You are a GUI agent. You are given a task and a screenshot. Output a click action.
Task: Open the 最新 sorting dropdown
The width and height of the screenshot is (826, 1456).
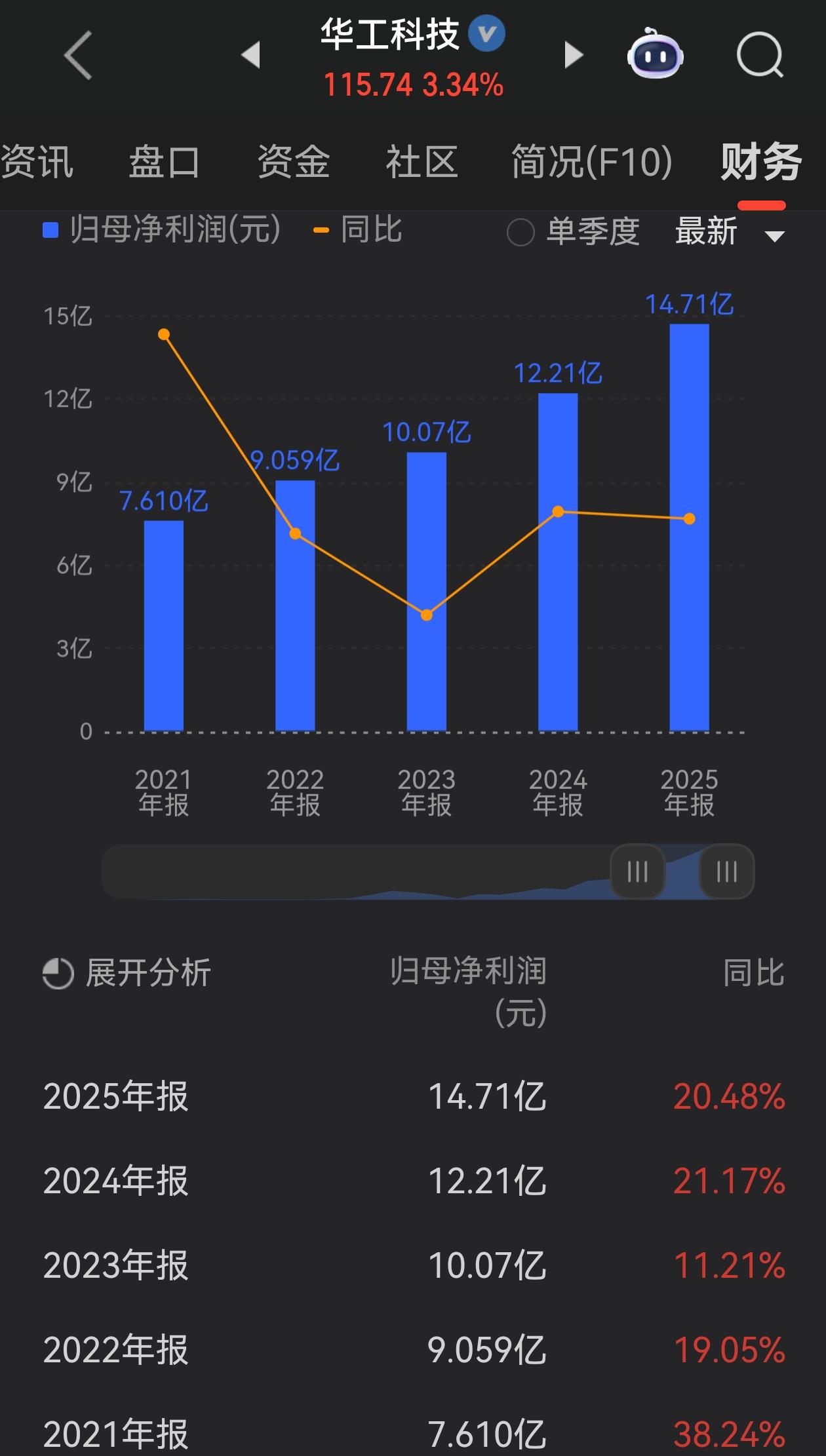coord(705,232)
